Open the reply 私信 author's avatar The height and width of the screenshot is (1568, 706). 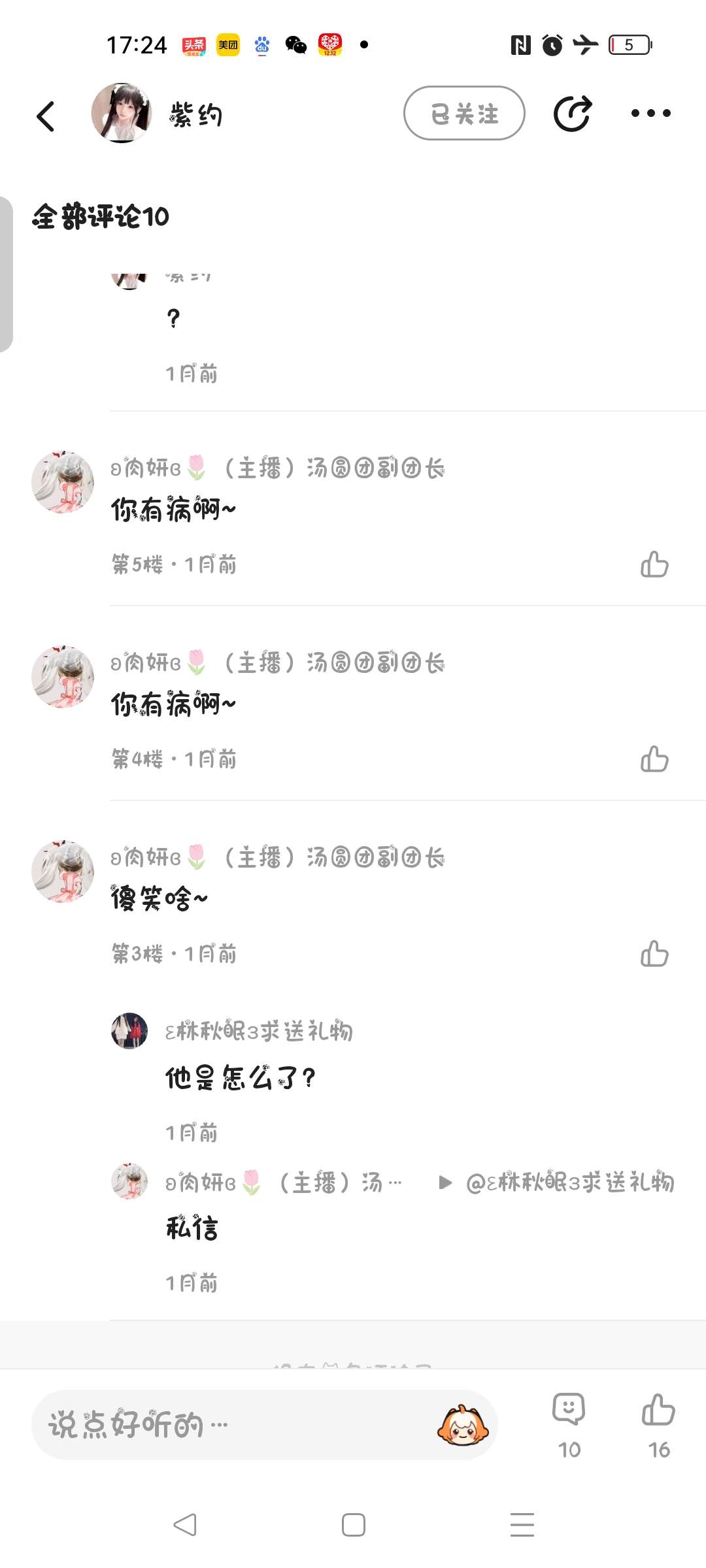129,1181
